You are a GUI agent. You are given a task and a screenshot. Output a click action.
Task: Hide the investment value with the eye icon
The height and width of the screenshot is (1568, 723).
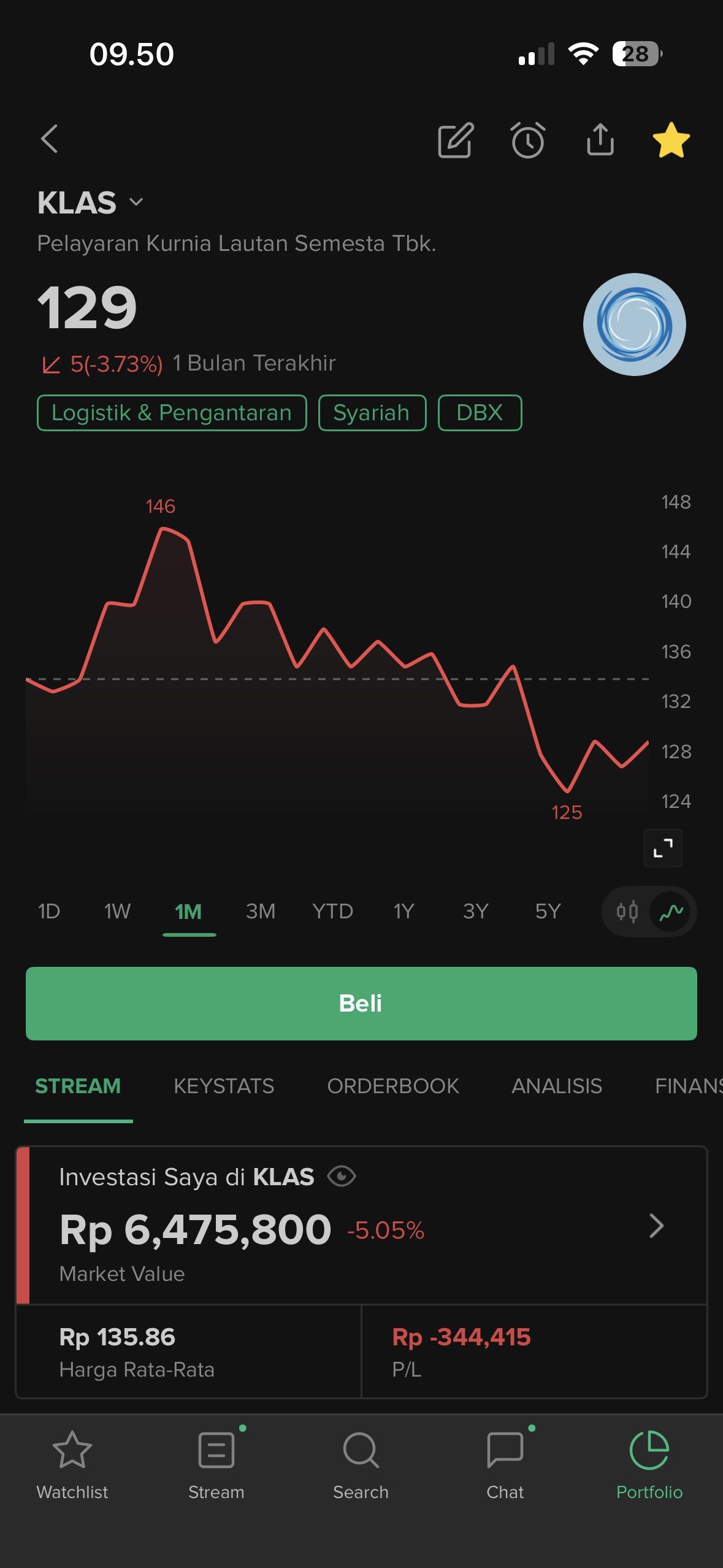[342, 1177]
